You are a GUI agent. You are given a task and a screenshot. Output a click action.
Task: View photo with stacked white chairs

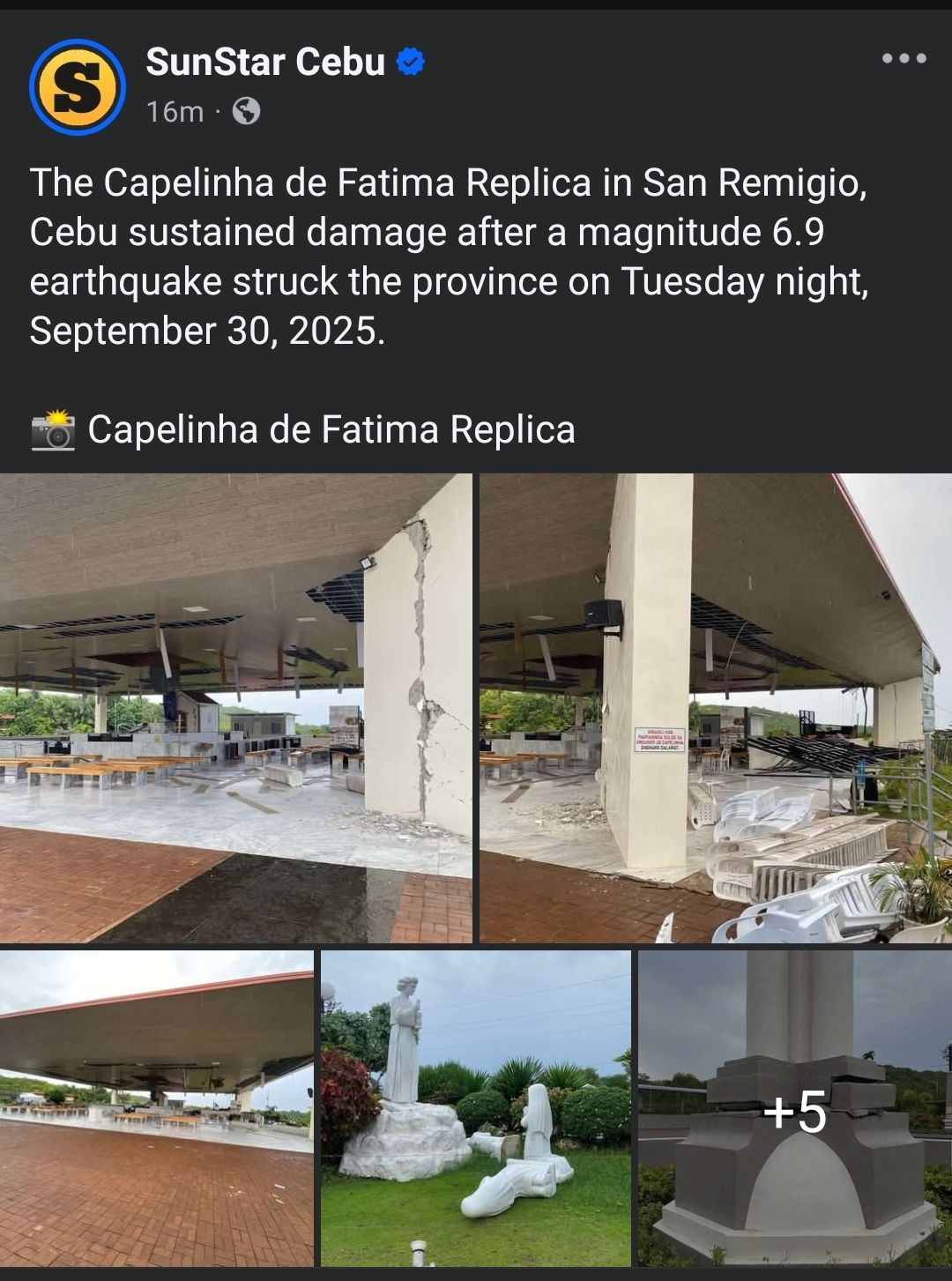pyautogui.click(x=715, y=708)
